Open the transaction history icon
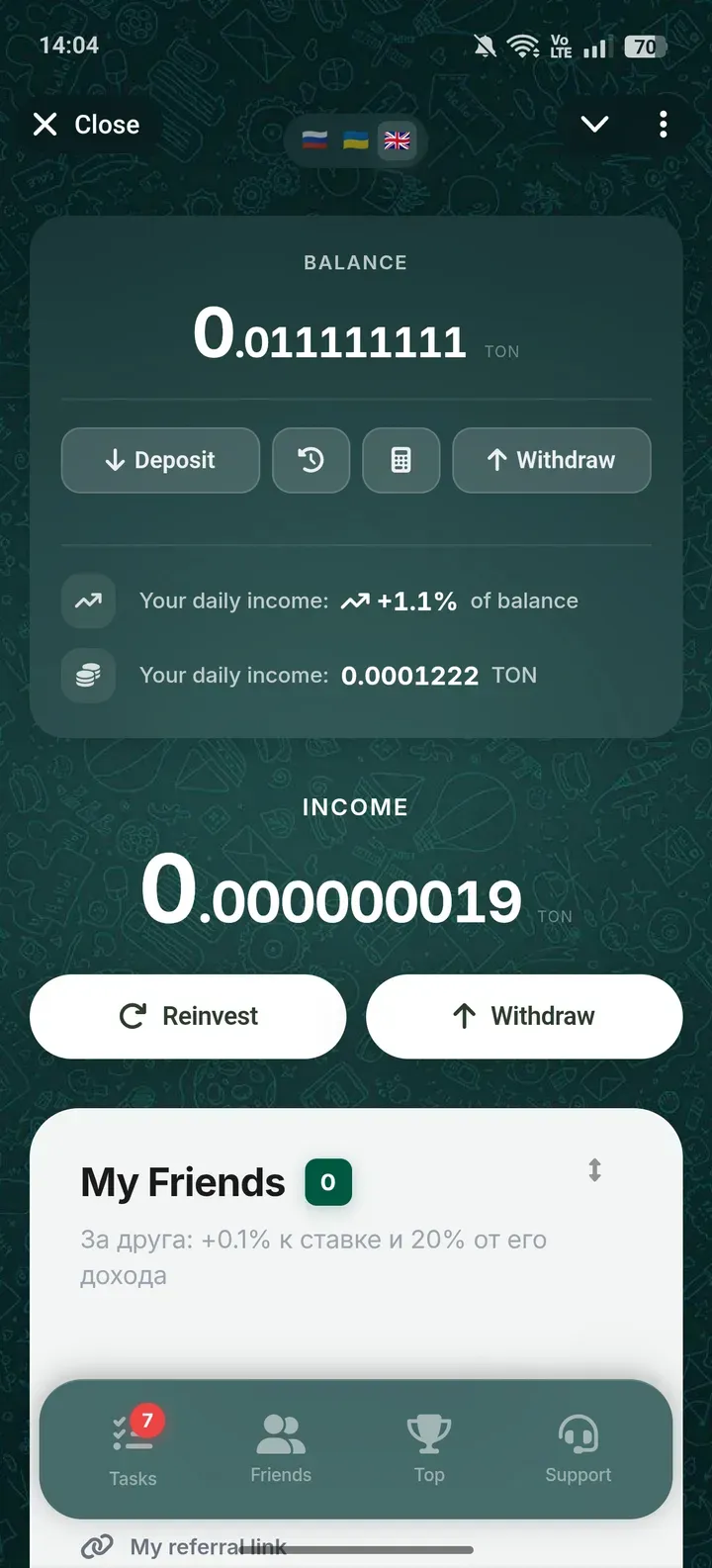Image resolution: width=712 pixels, height=1568 pixels. click(311, 460)
